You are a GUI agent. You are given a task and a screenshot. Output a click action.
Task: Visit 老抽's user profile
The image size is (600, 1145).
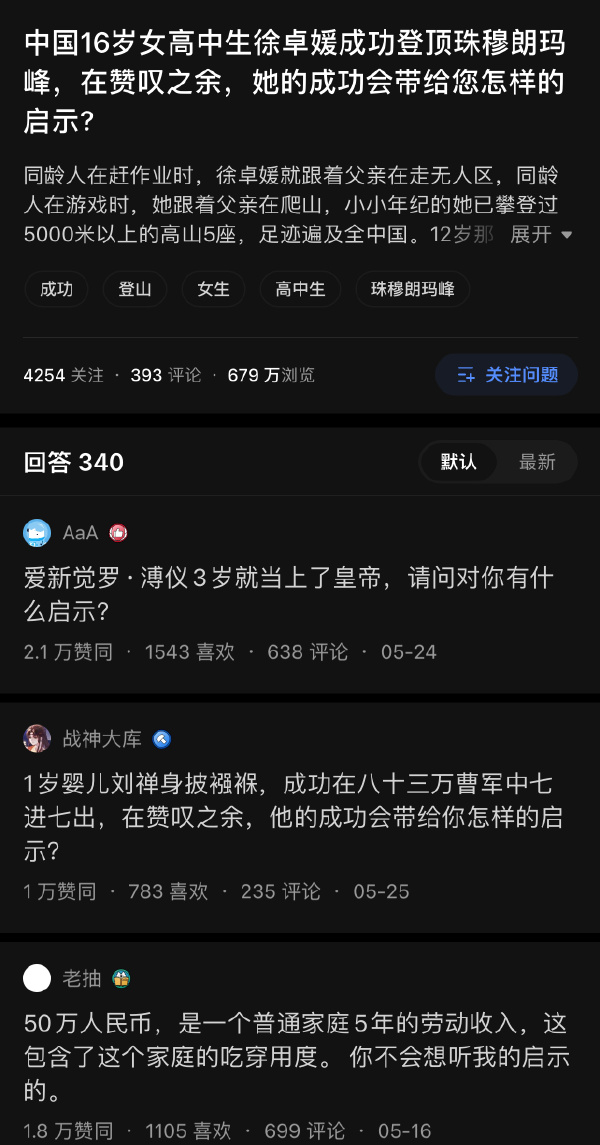pyautogui.click(x=82, y=978)
